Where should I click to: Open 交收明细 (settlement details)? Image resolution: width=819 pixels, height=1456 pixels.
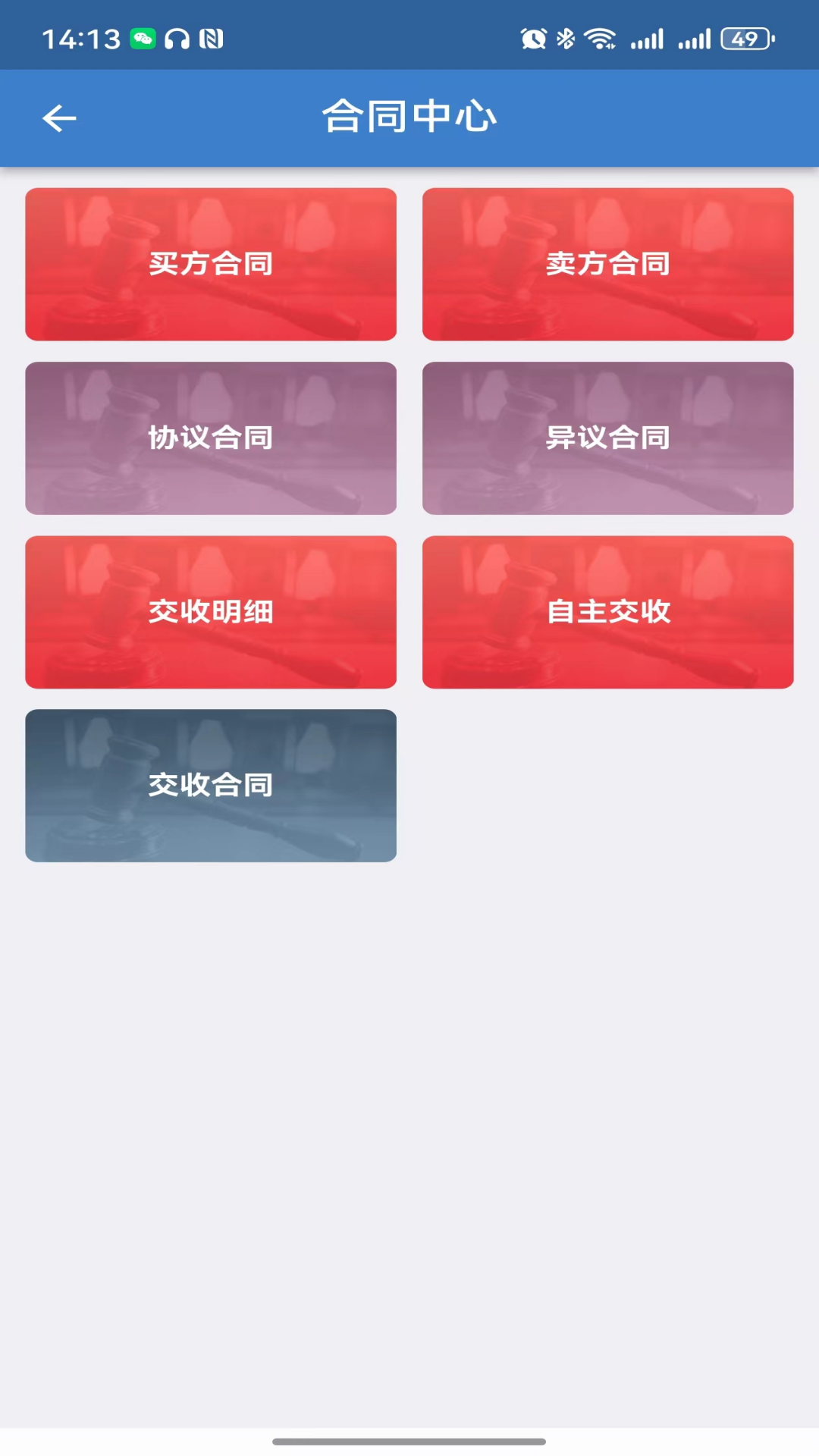tap(211, 613)
